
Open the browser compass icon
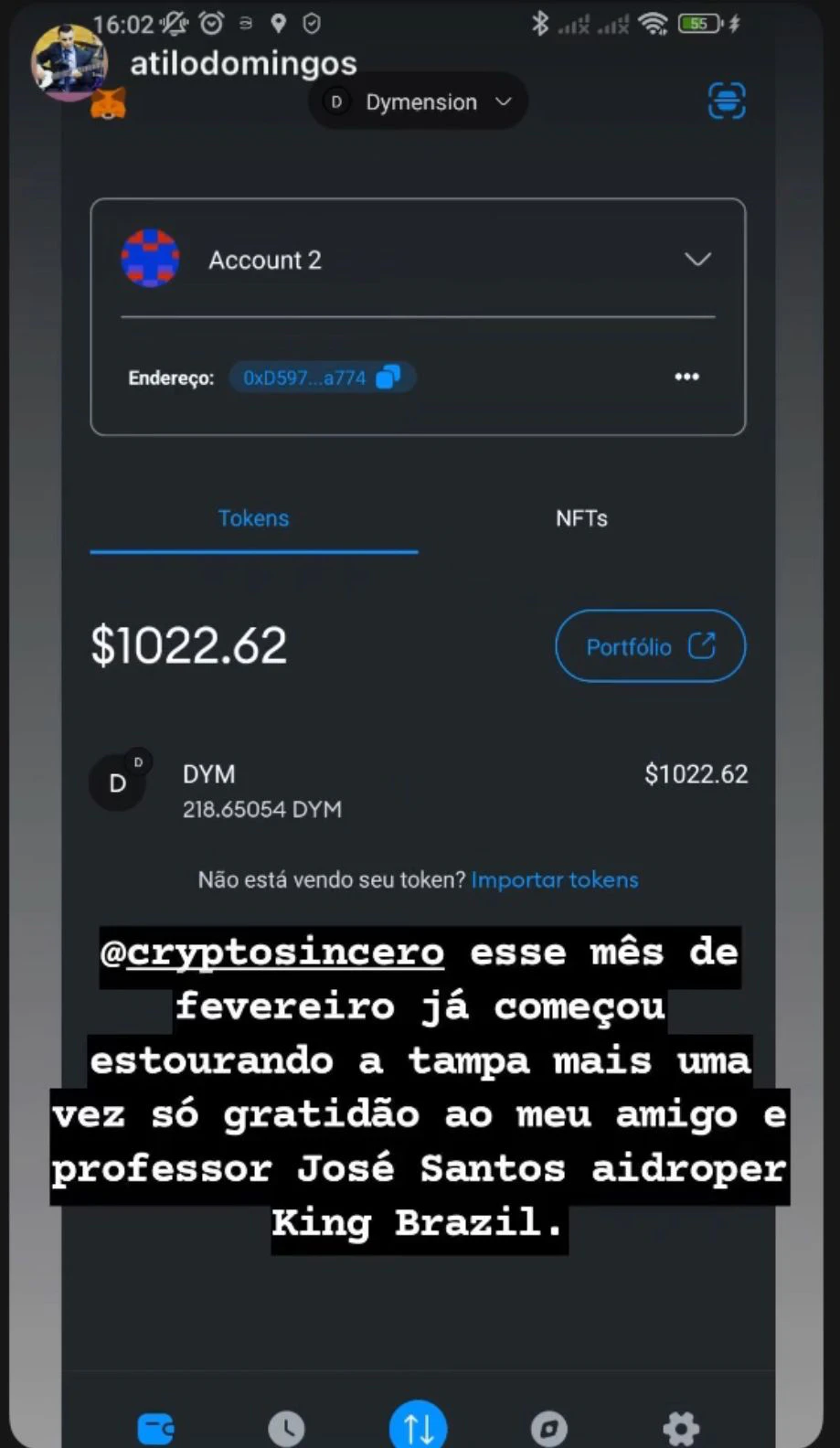click(548, 1426)
